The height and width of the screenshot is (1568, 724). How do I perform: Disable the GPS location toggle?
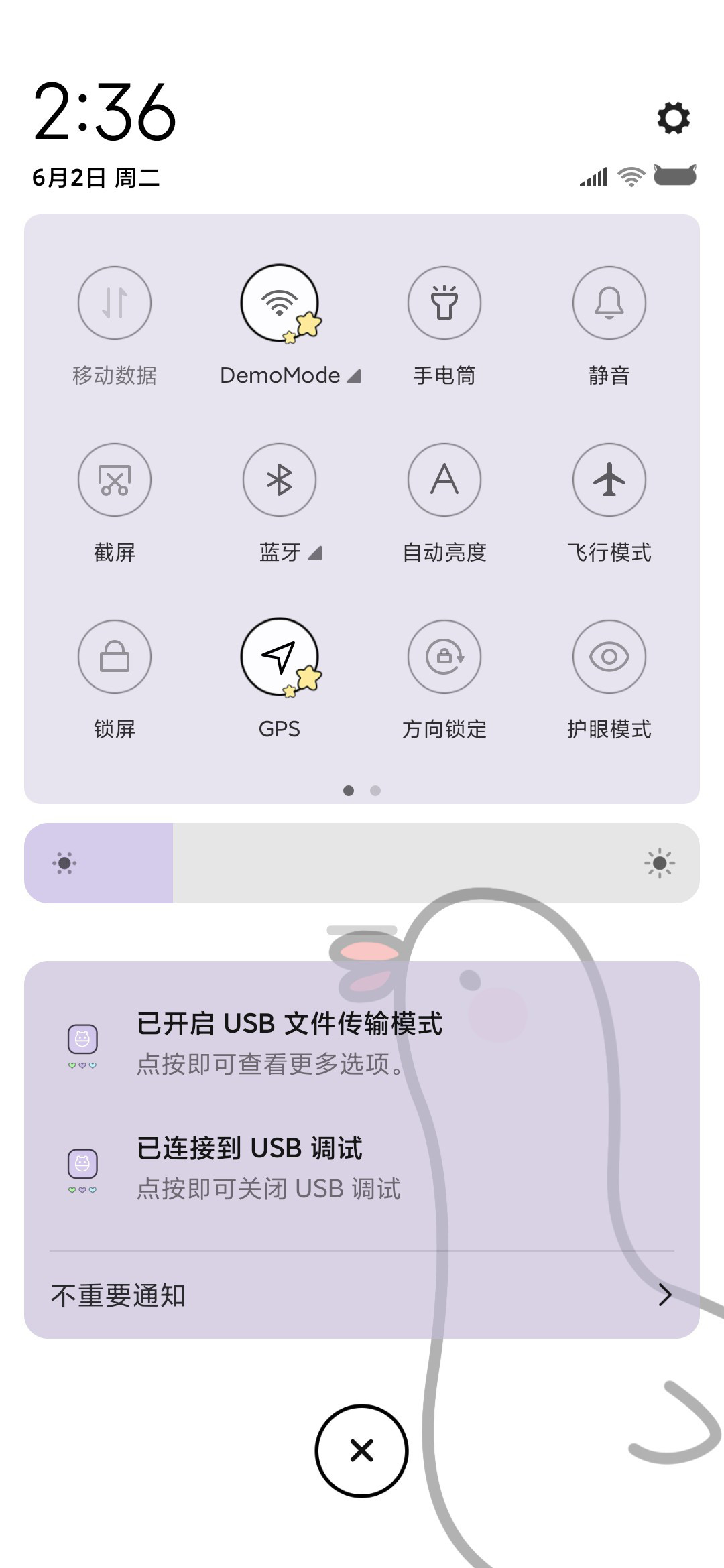click(280, 657)
